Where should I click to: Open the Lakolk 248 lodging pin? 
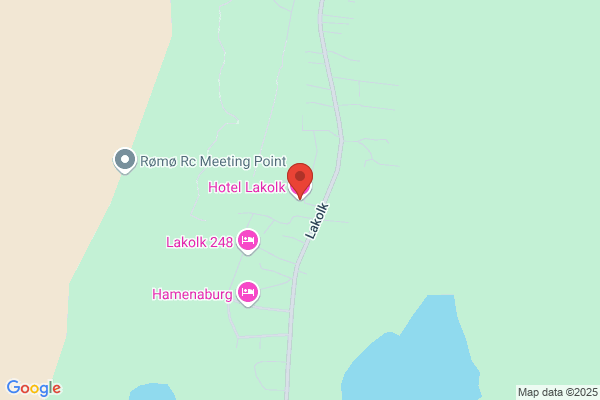click(248, 242)
